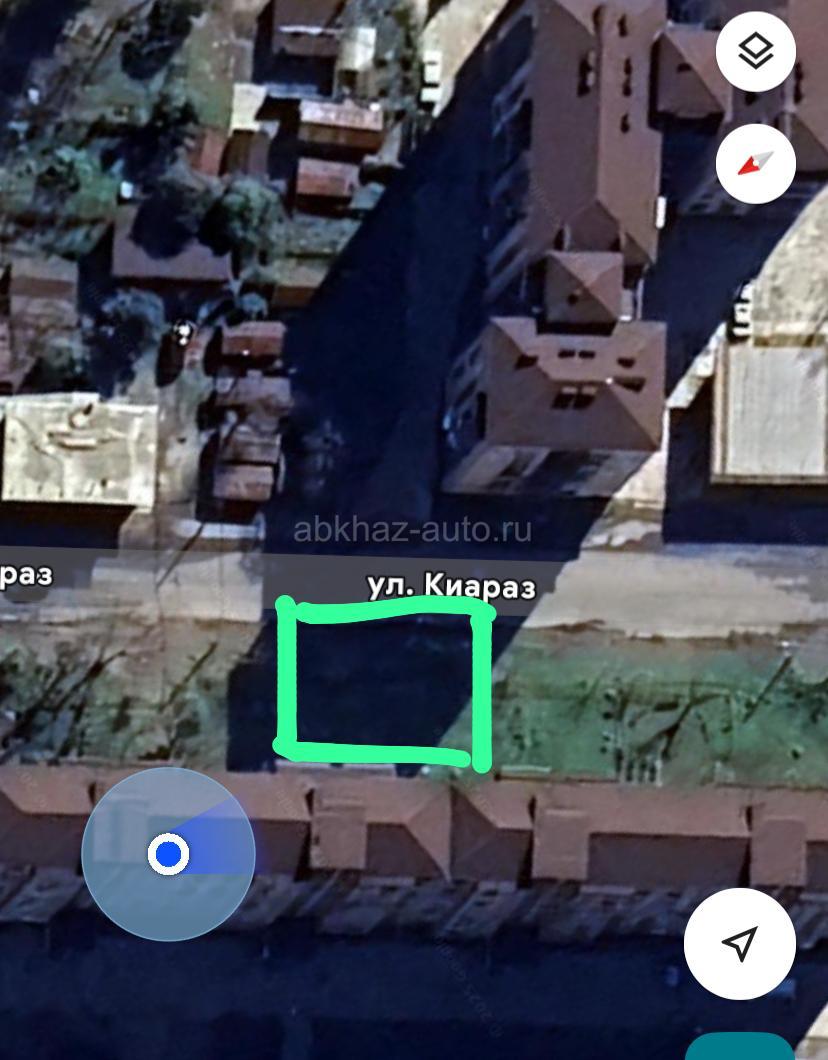Open the map layers selector
The width and height of the screenshot is (828, 1060).
click(756, 52)
